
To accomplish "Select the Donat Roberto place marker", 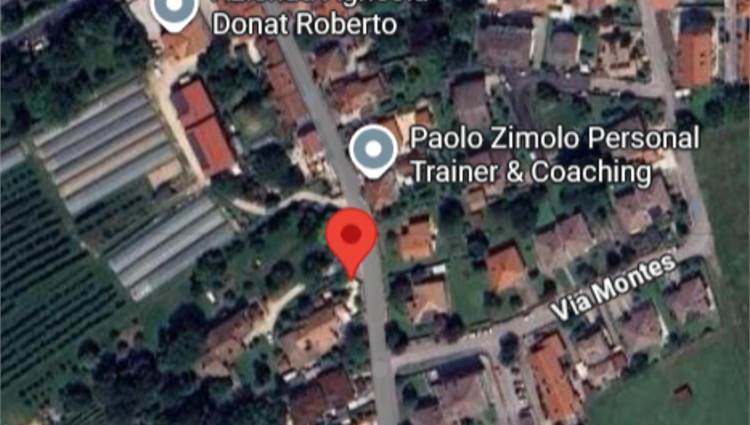I will [176, 11].
